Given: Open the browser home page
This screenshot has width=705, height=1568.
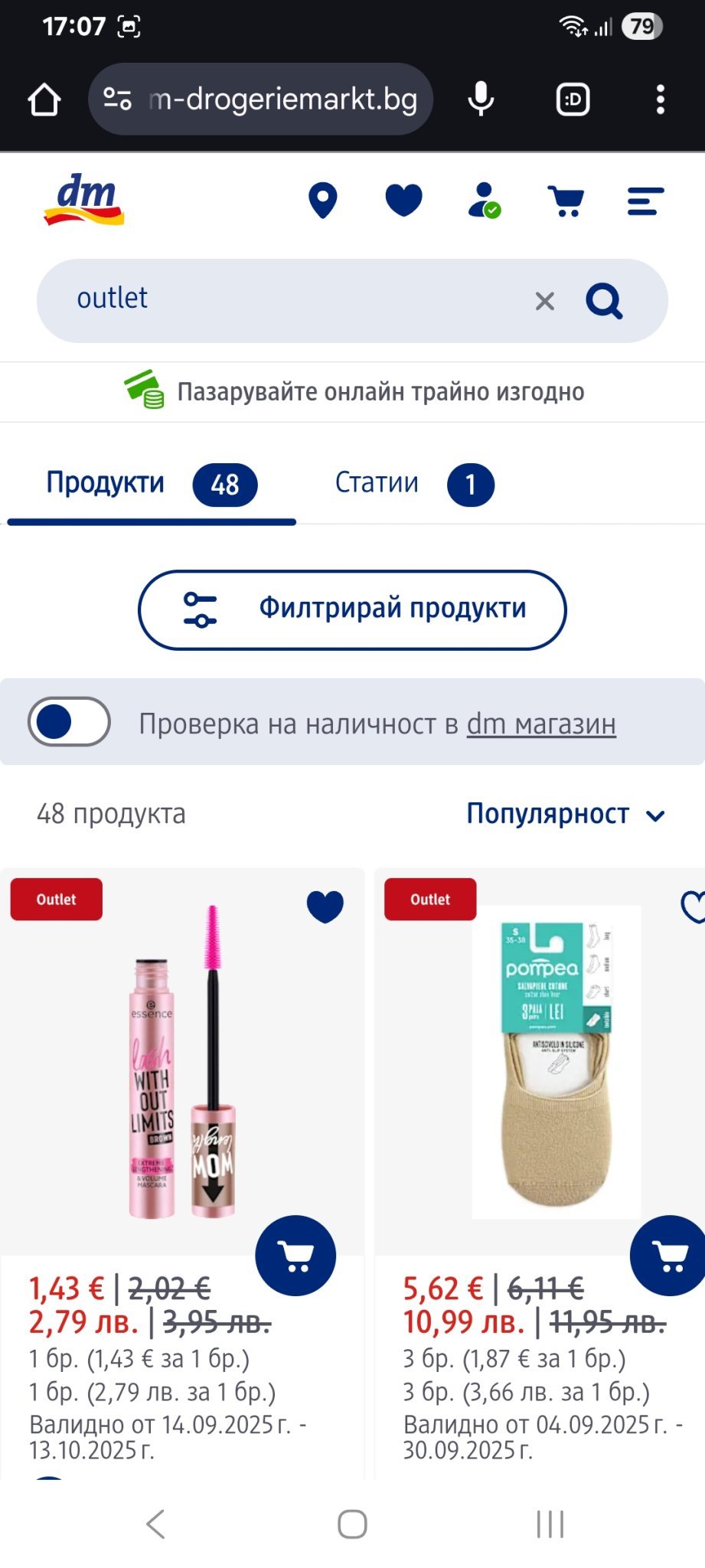Looking at the screenshot, I should coord(44,100).
